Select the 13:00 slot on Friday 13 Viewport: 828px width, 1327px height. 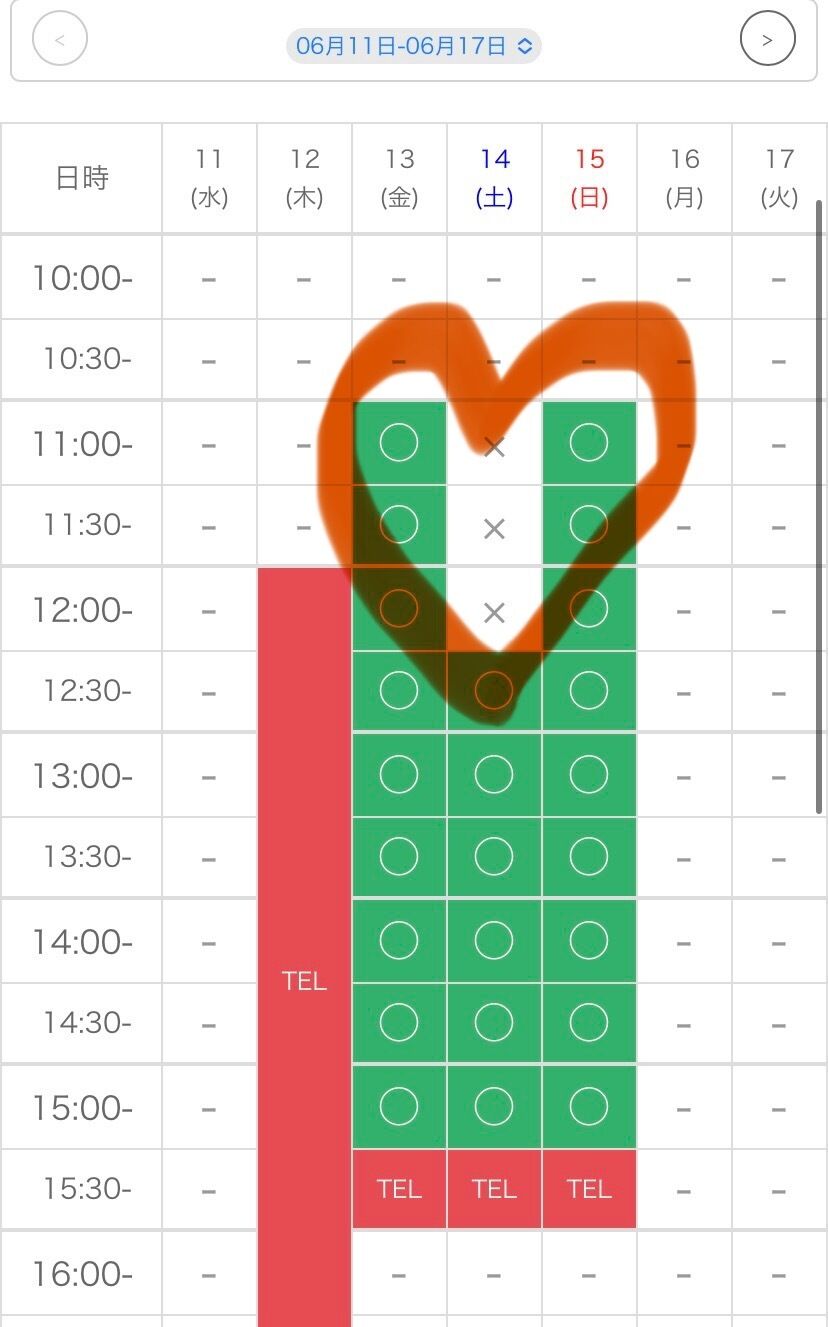point(399,774)
